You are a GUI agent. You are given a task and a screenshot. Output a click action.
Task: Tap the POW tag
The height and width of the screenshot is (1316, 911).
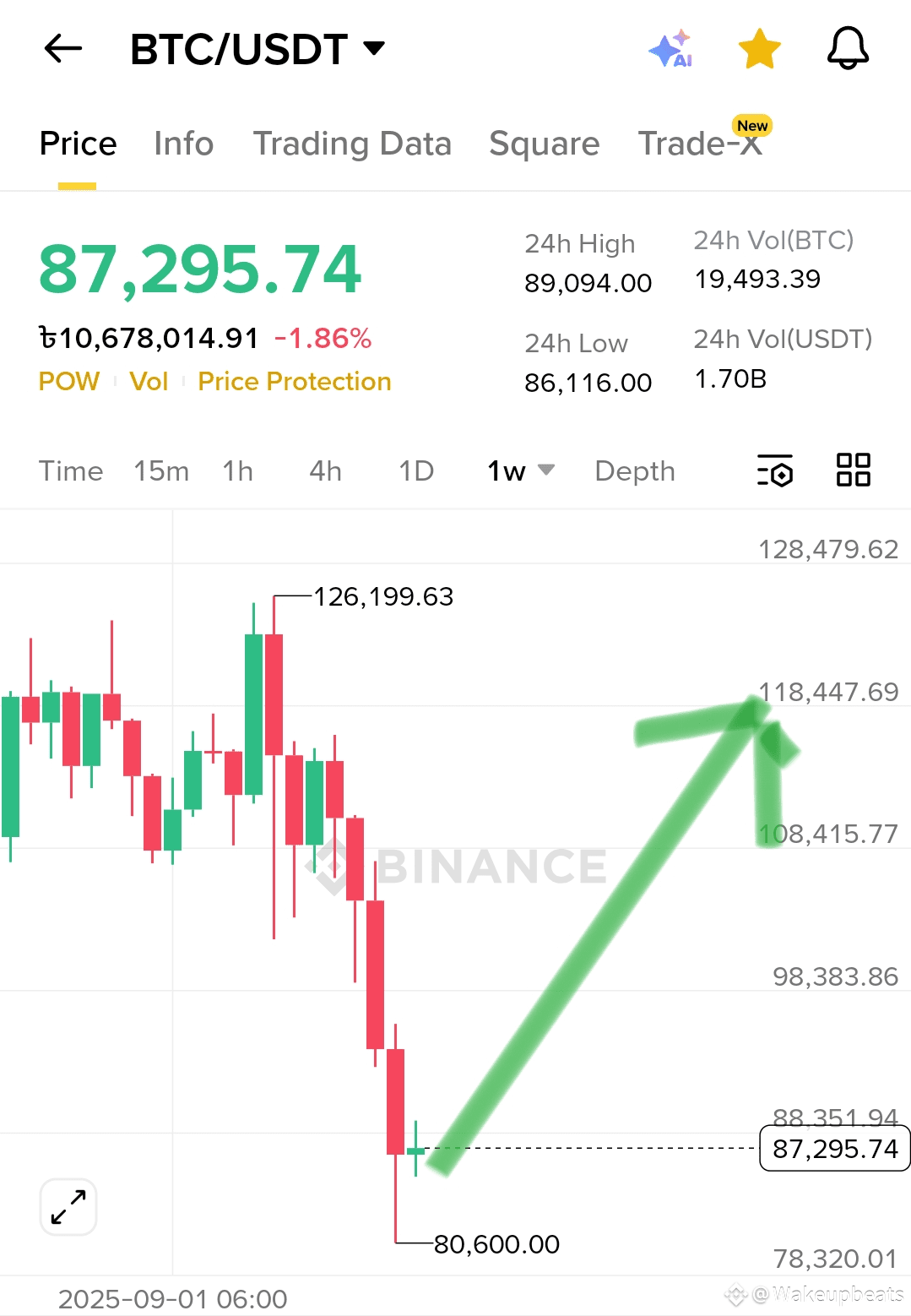(69, 382)
